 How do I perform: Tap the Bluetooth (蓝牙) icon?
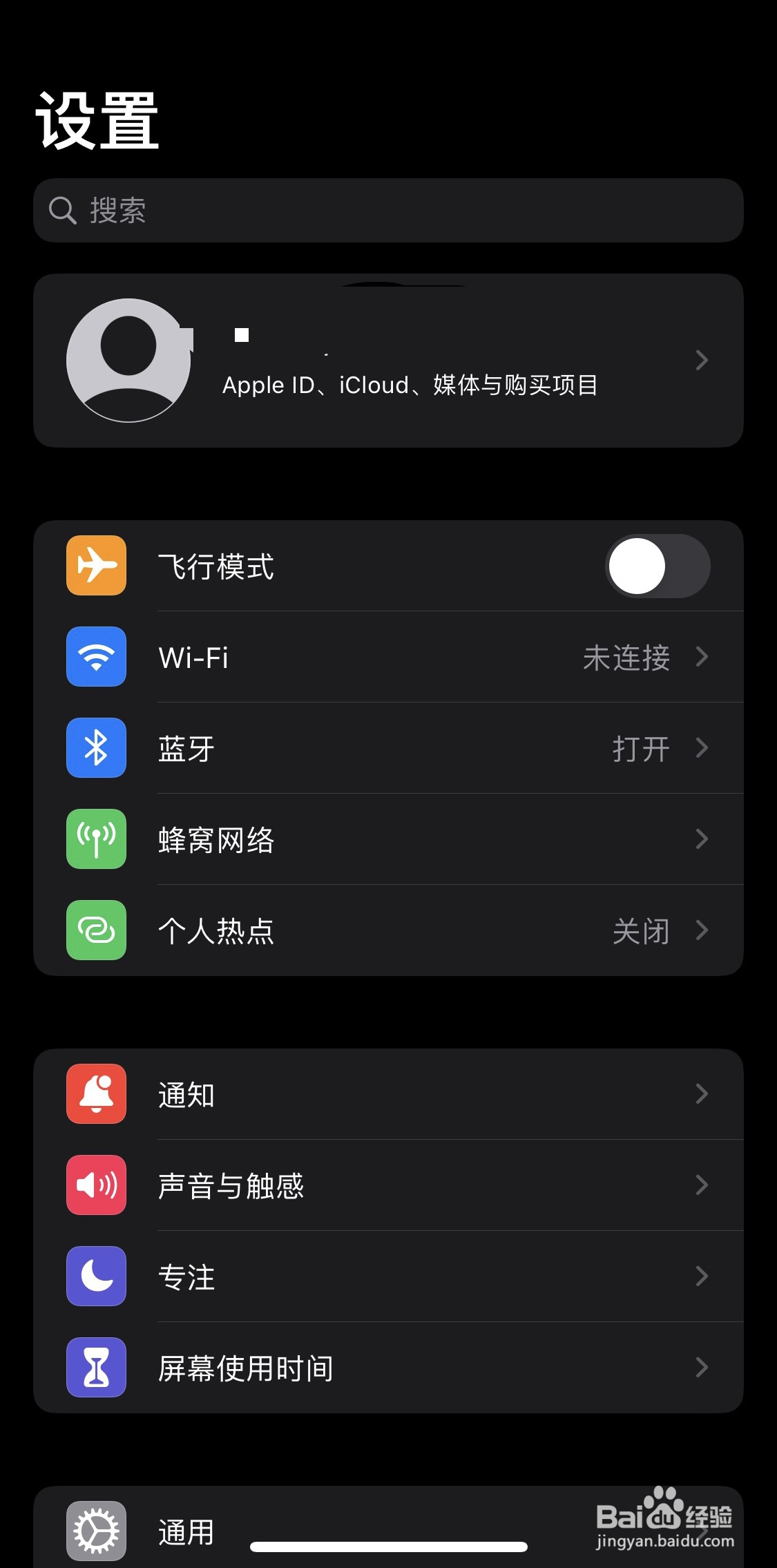[x=95, y=748]
